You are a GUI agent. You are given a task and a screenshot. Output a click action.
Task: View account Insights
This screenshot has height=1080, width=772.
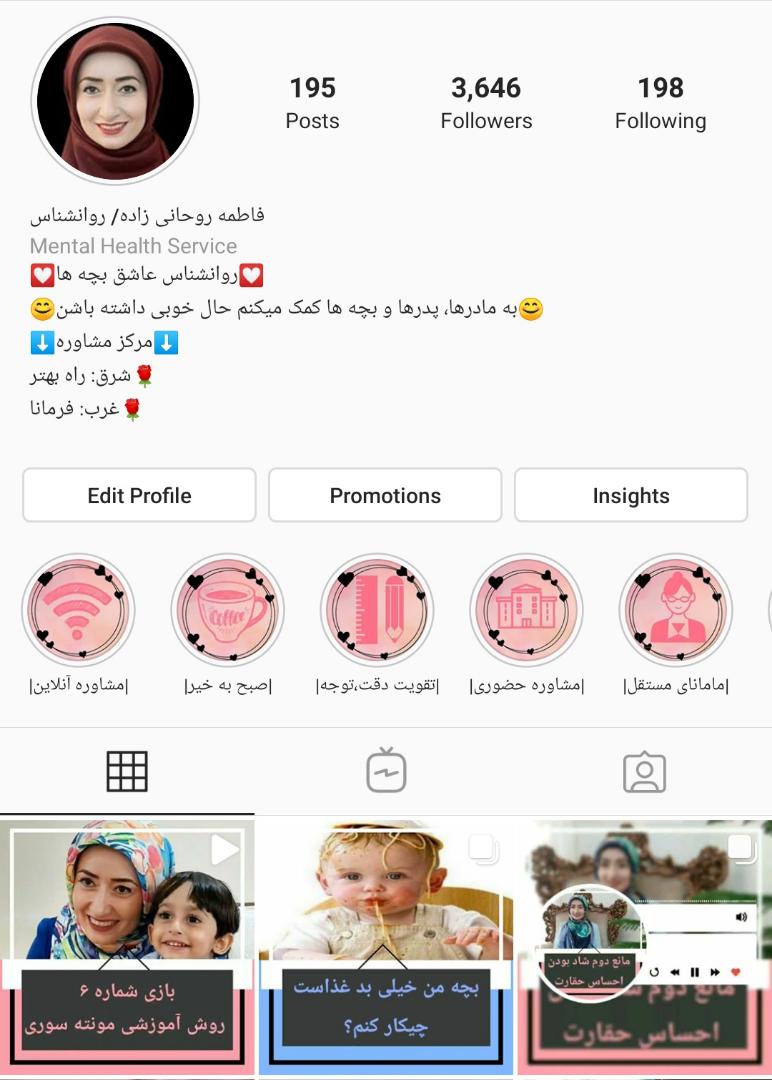coord(631,496)
